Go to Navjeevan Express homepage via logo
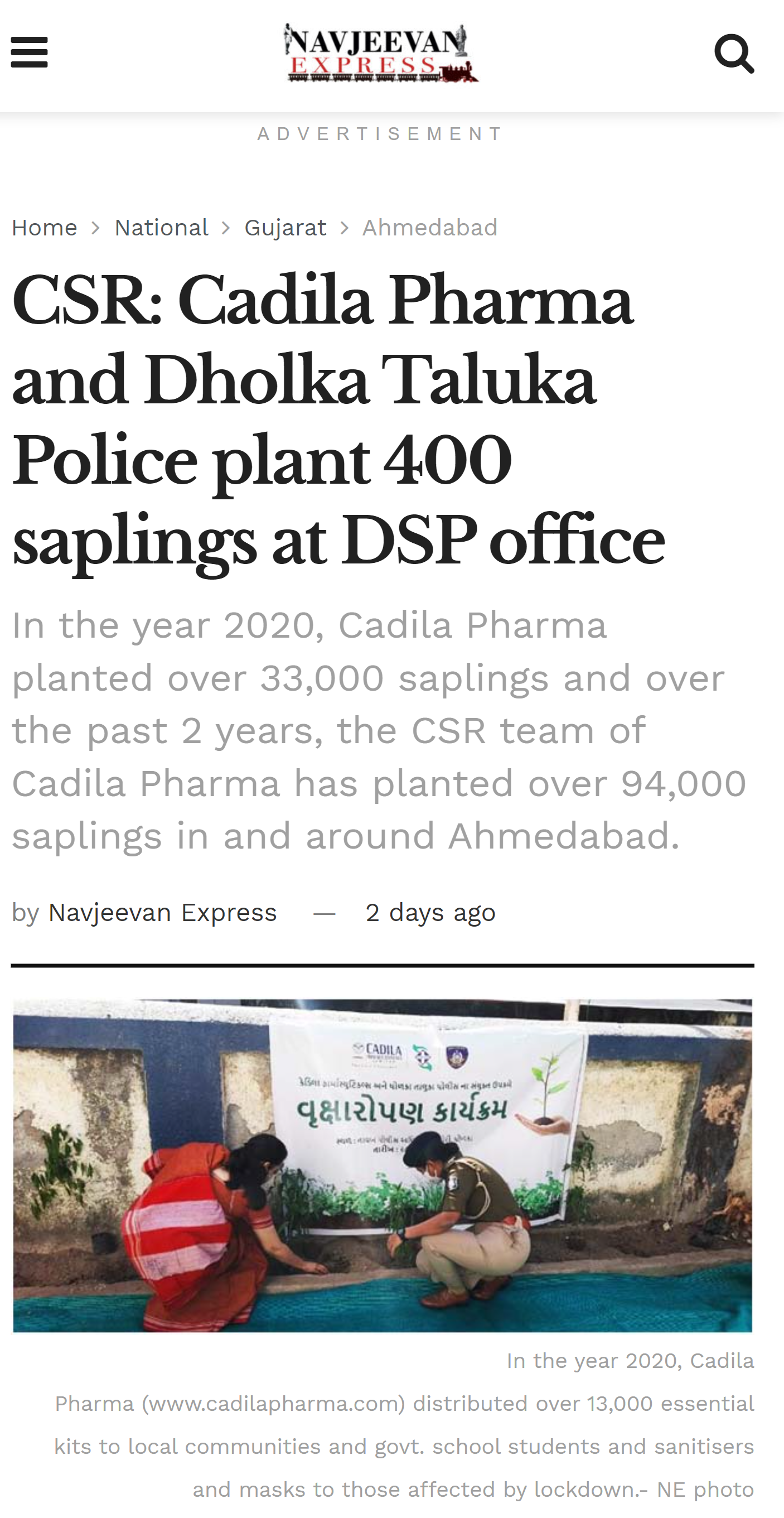784x1518 pixels. 381,53
